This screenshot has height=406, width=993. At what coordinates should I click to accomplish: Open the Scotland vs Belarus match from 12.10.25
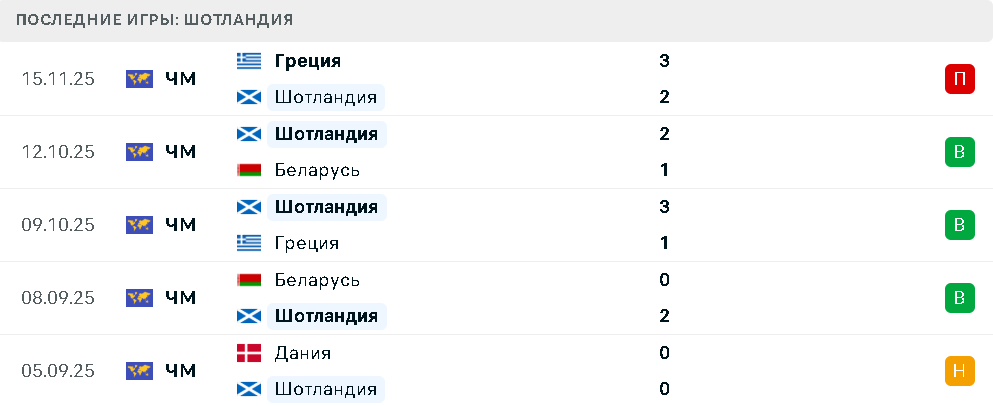tap(496, 152)
